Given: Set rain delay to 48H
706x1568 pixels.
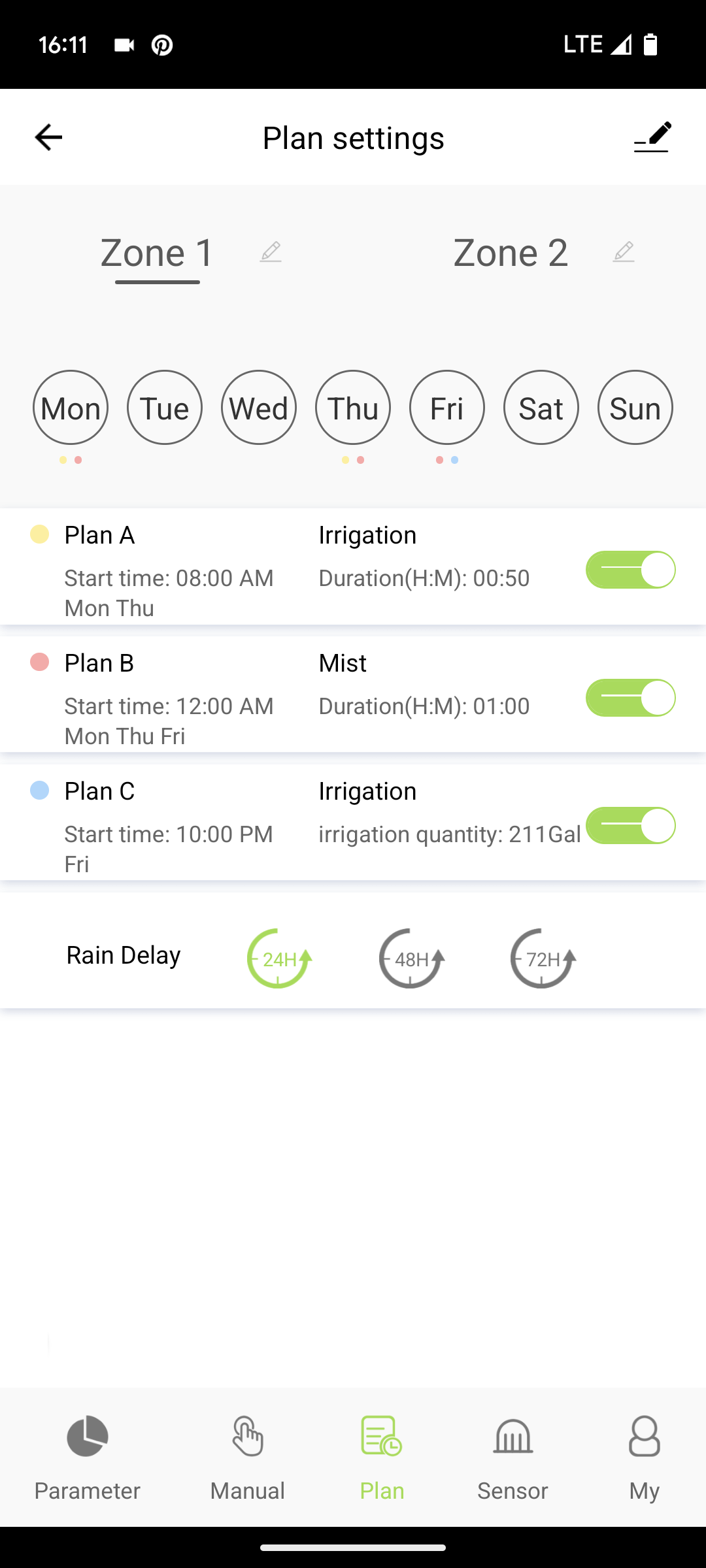Looking at the screenshot, I should coord(412,958).
